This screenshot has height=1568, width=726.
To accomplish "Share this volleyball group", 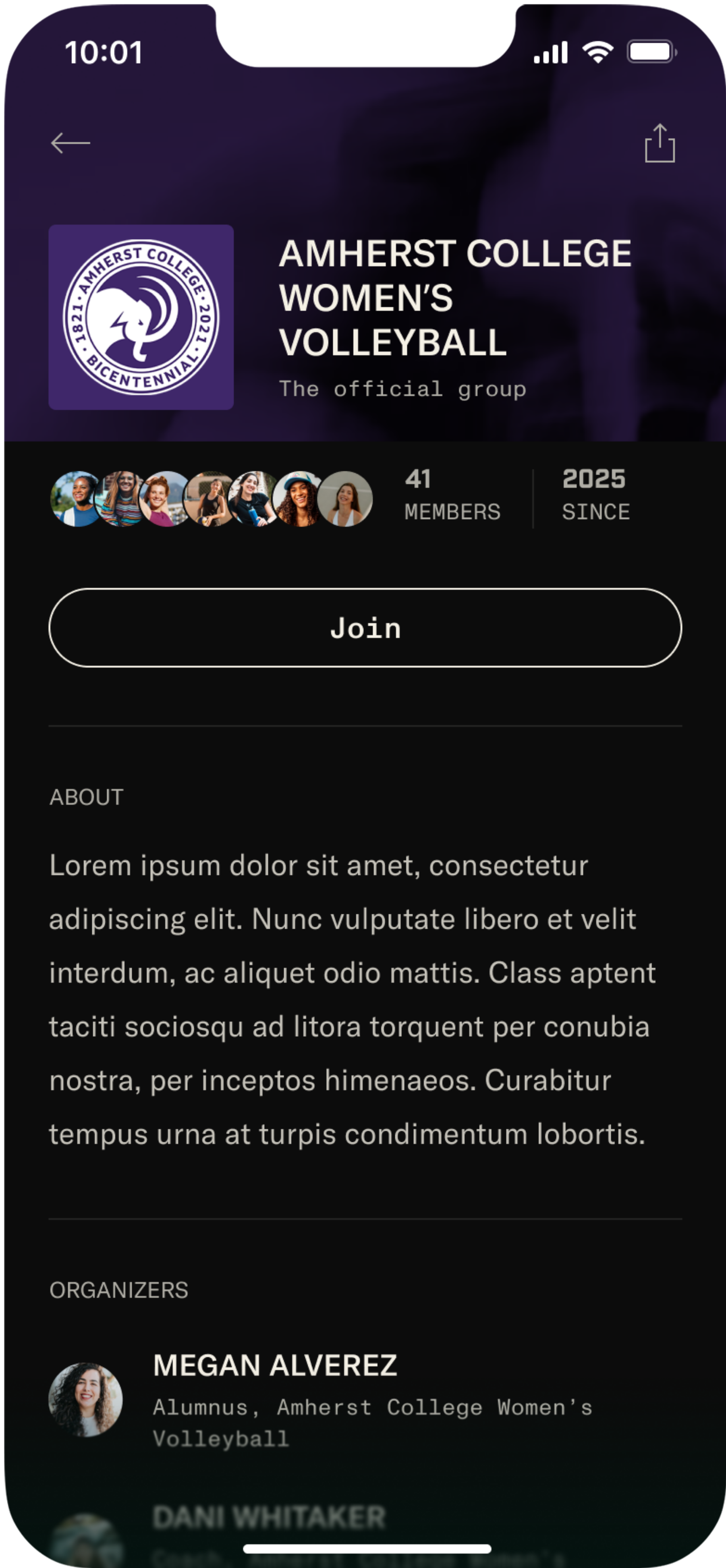I will [x=660, y=144].
